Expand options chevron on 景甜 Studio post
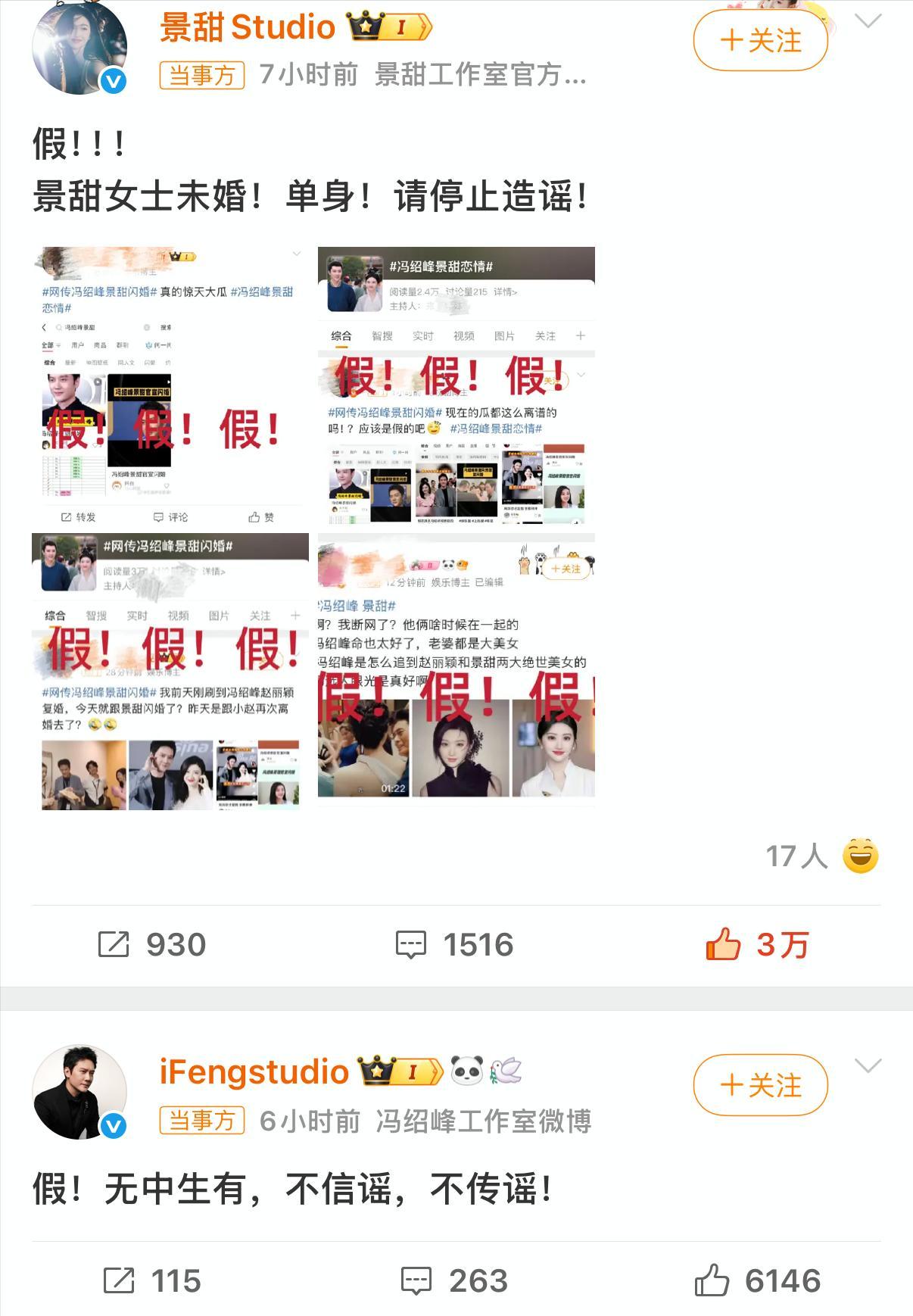913x1316 pixels. [x=868, y=21]
